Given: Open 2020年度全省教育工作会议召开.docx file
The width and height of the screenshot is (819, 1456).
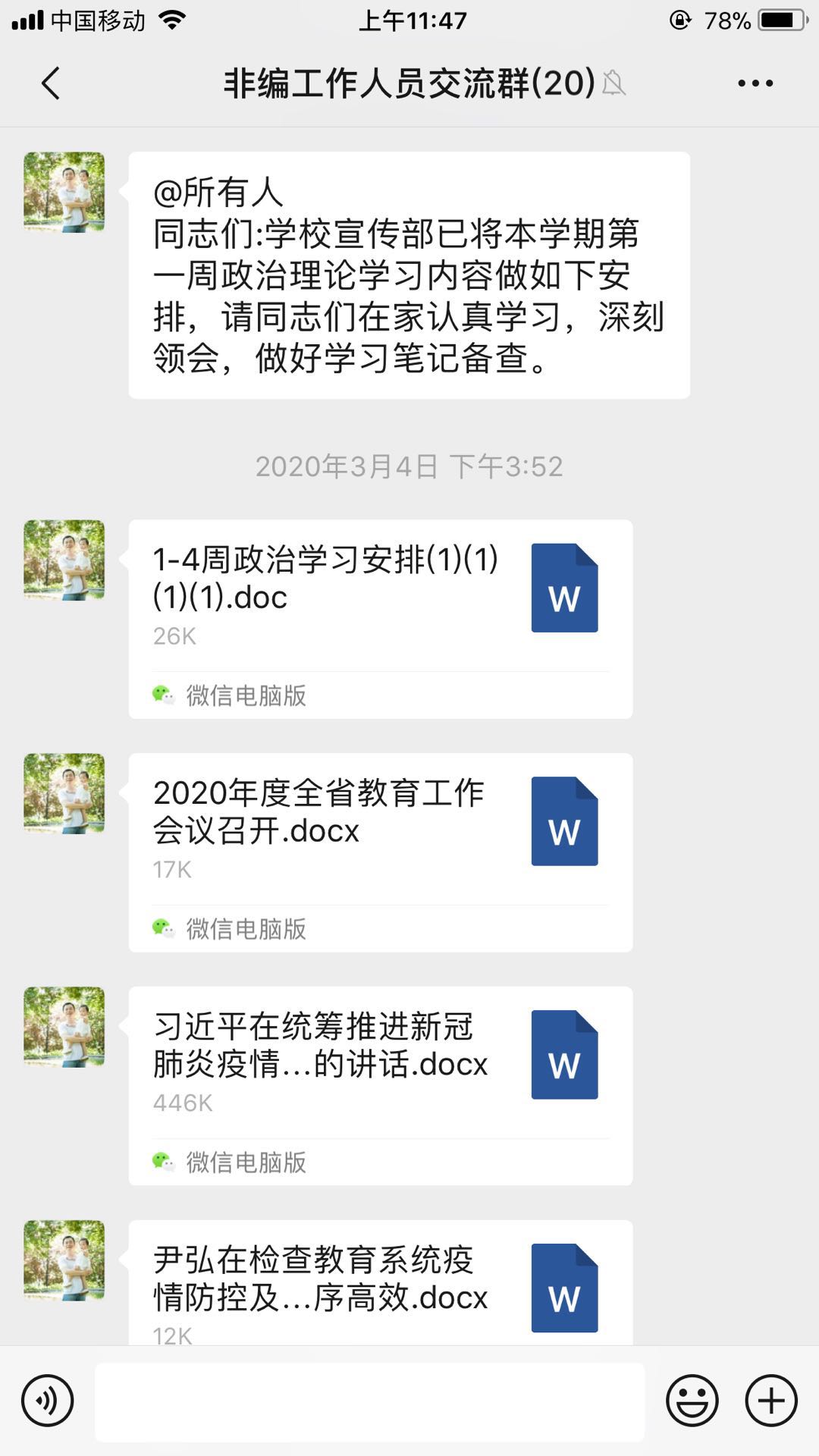Looking at the screenshot, I should [379, 833].
